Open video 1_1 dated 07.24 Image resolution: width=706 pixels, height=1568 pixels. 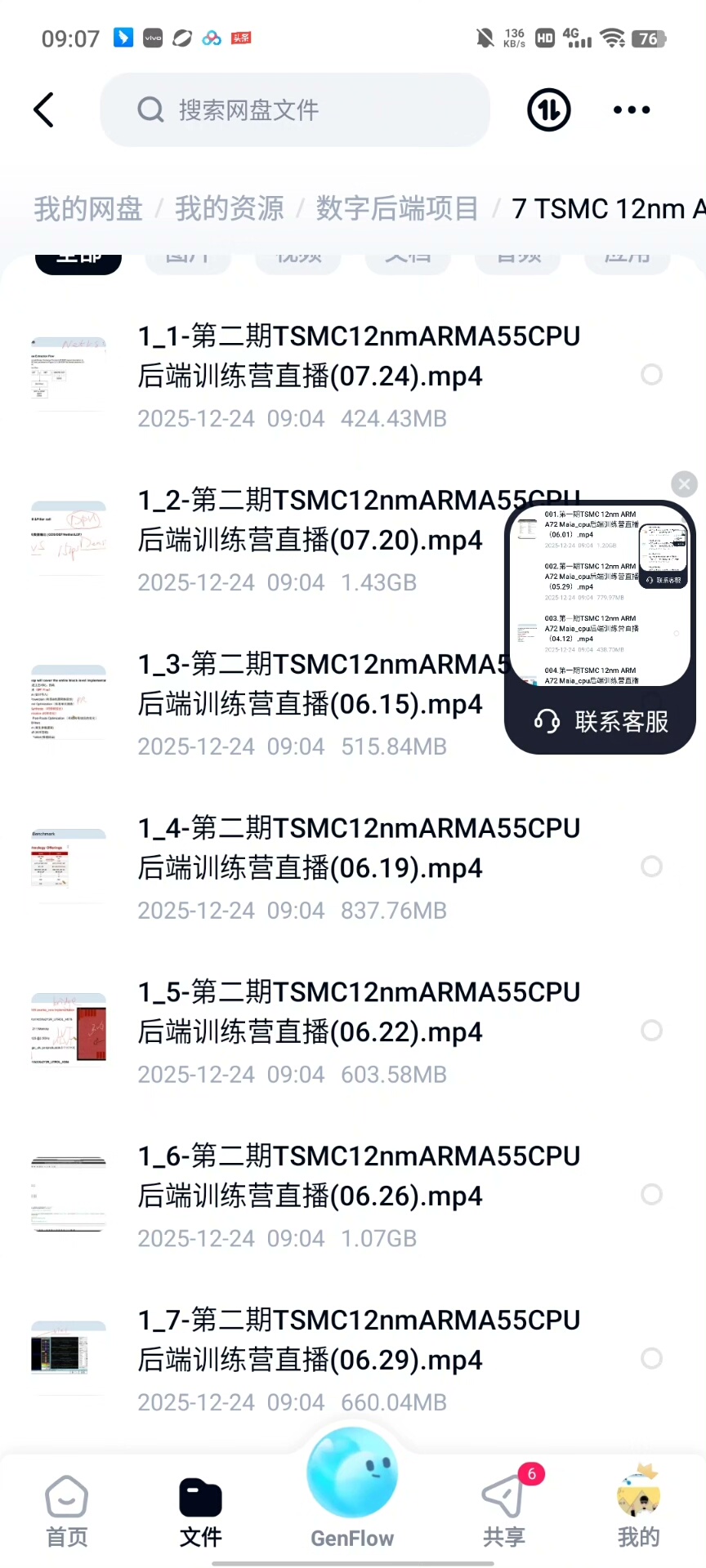coord(358,357)
